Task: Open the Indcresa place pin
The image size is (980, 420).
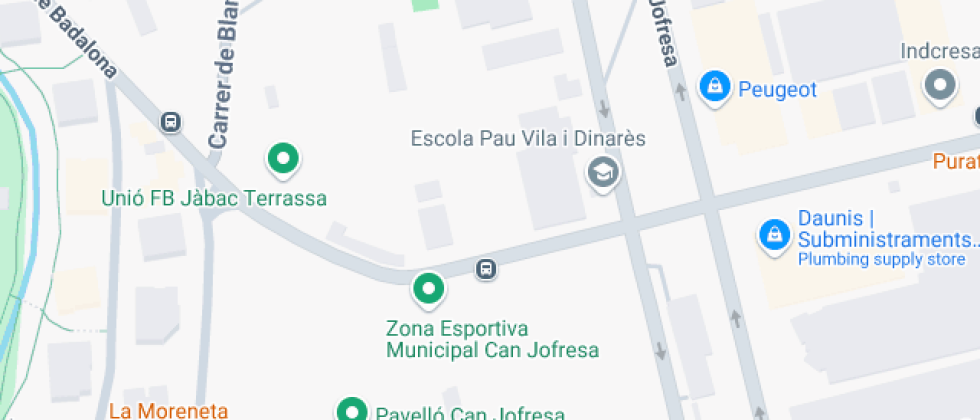Action: 940,86
